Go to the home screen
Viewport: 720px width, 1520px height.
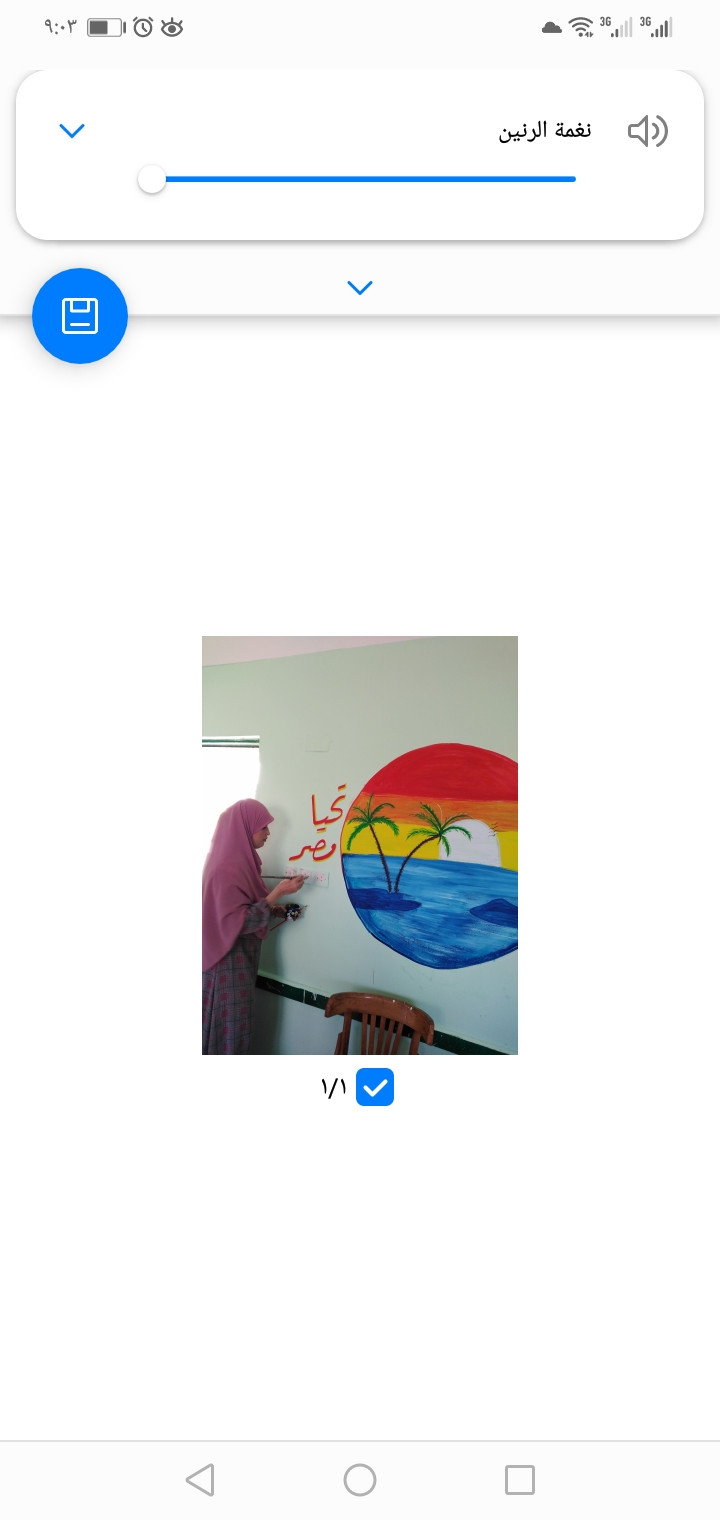click(359, 1479)
